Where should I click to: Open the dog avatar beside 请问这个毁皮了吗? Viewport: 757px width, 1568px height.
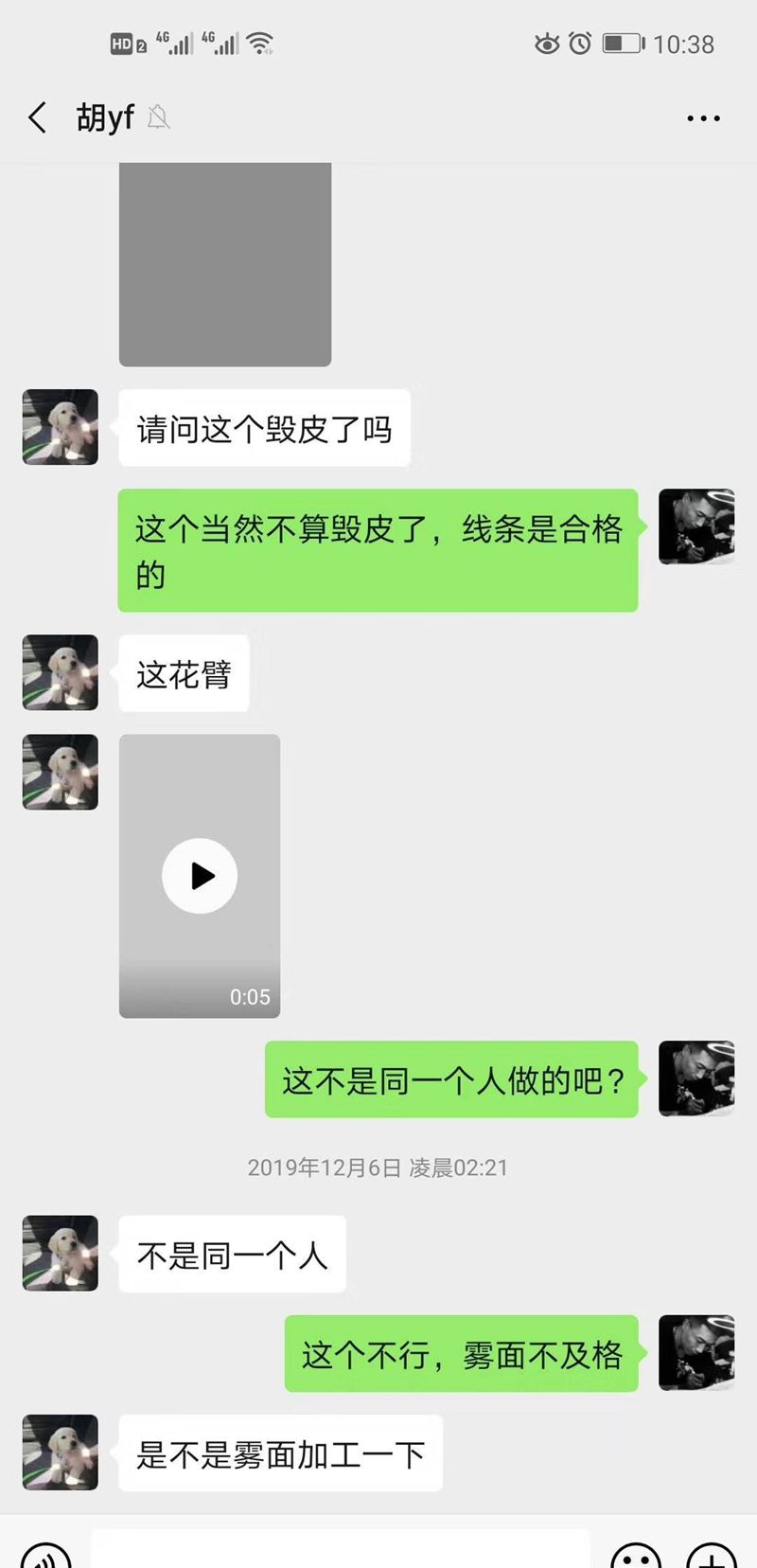click(61, 427)
